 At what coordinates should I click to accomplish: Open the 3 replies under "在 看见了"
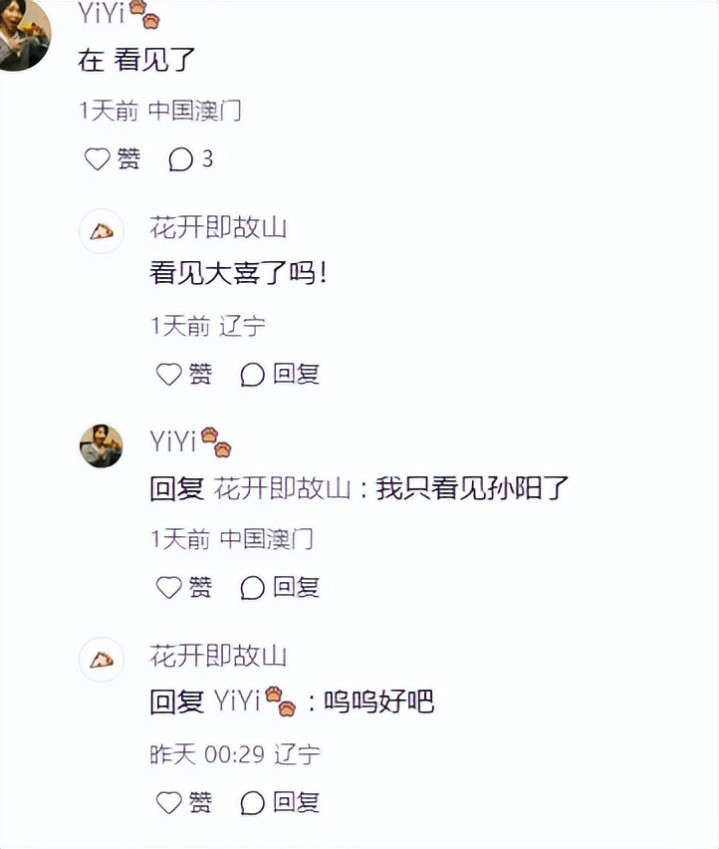[x=191, y=159]
